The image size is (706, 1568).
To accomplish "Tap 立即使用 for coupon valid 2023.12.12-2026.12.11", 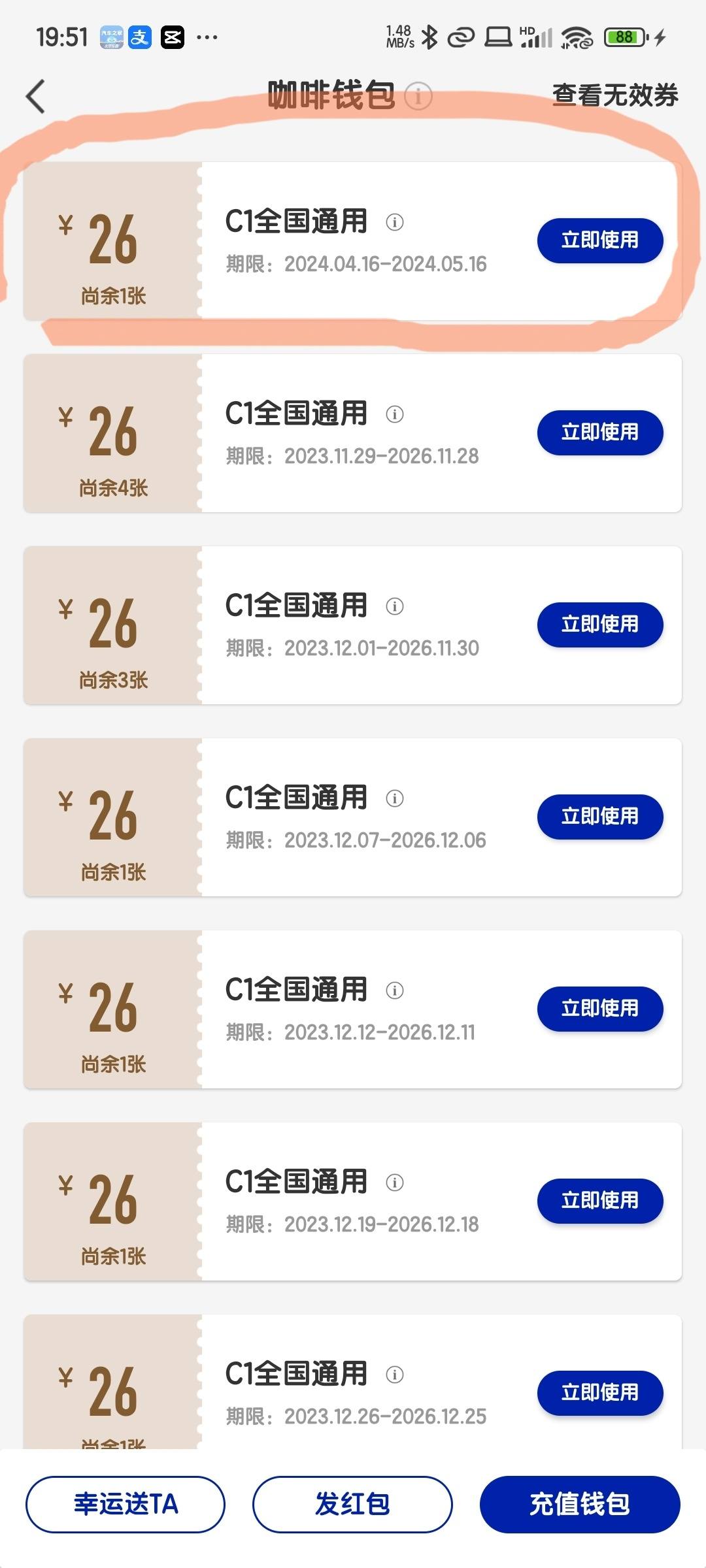I will (600, 1009).
